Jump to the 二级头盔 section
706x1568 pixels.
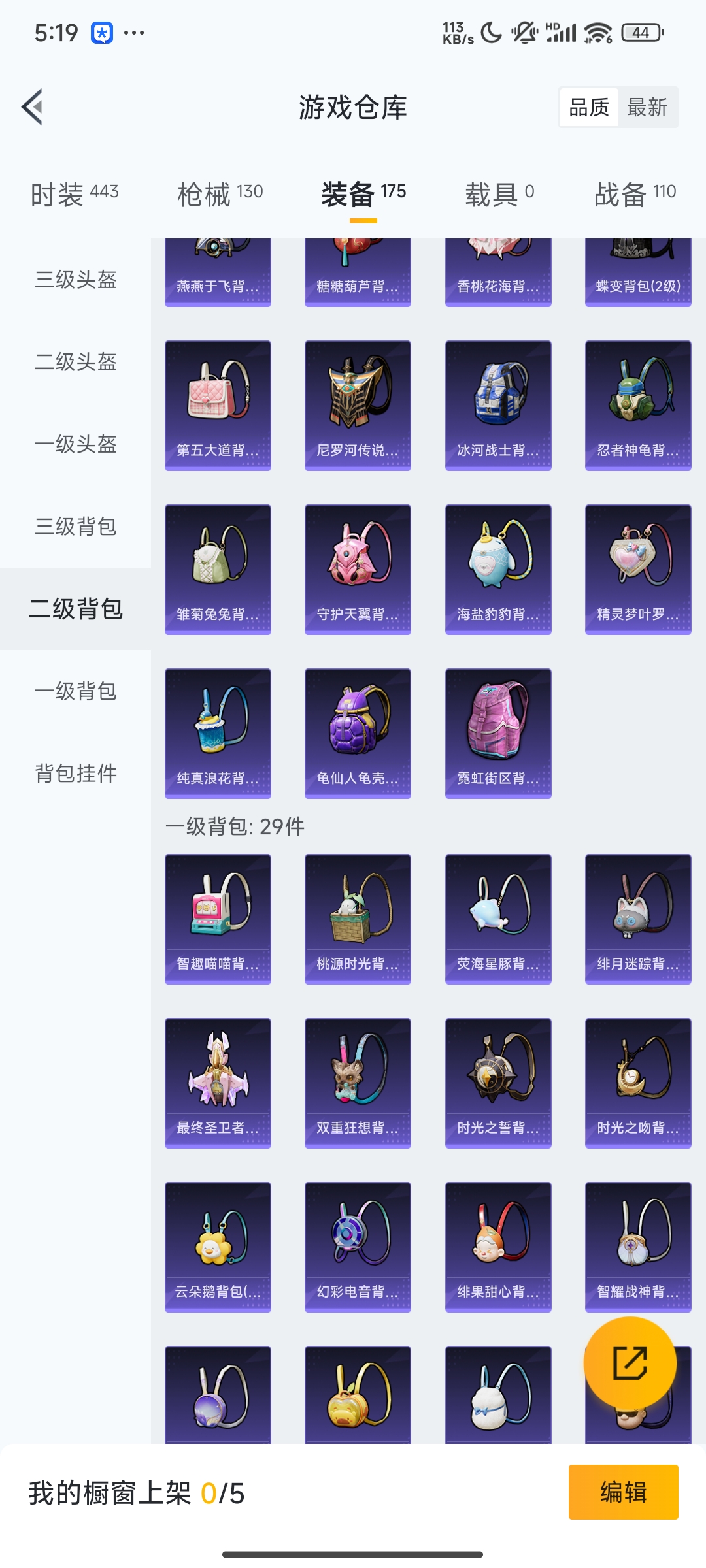coord(76,362)
